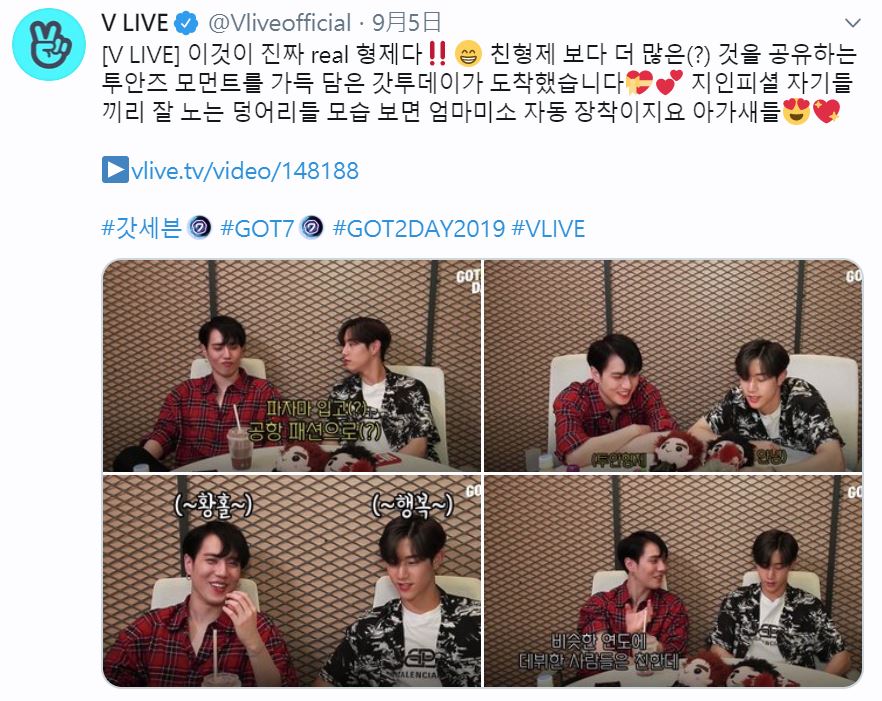
Task: Open the photo captioned 공항 패션으로
Action: 292,366
